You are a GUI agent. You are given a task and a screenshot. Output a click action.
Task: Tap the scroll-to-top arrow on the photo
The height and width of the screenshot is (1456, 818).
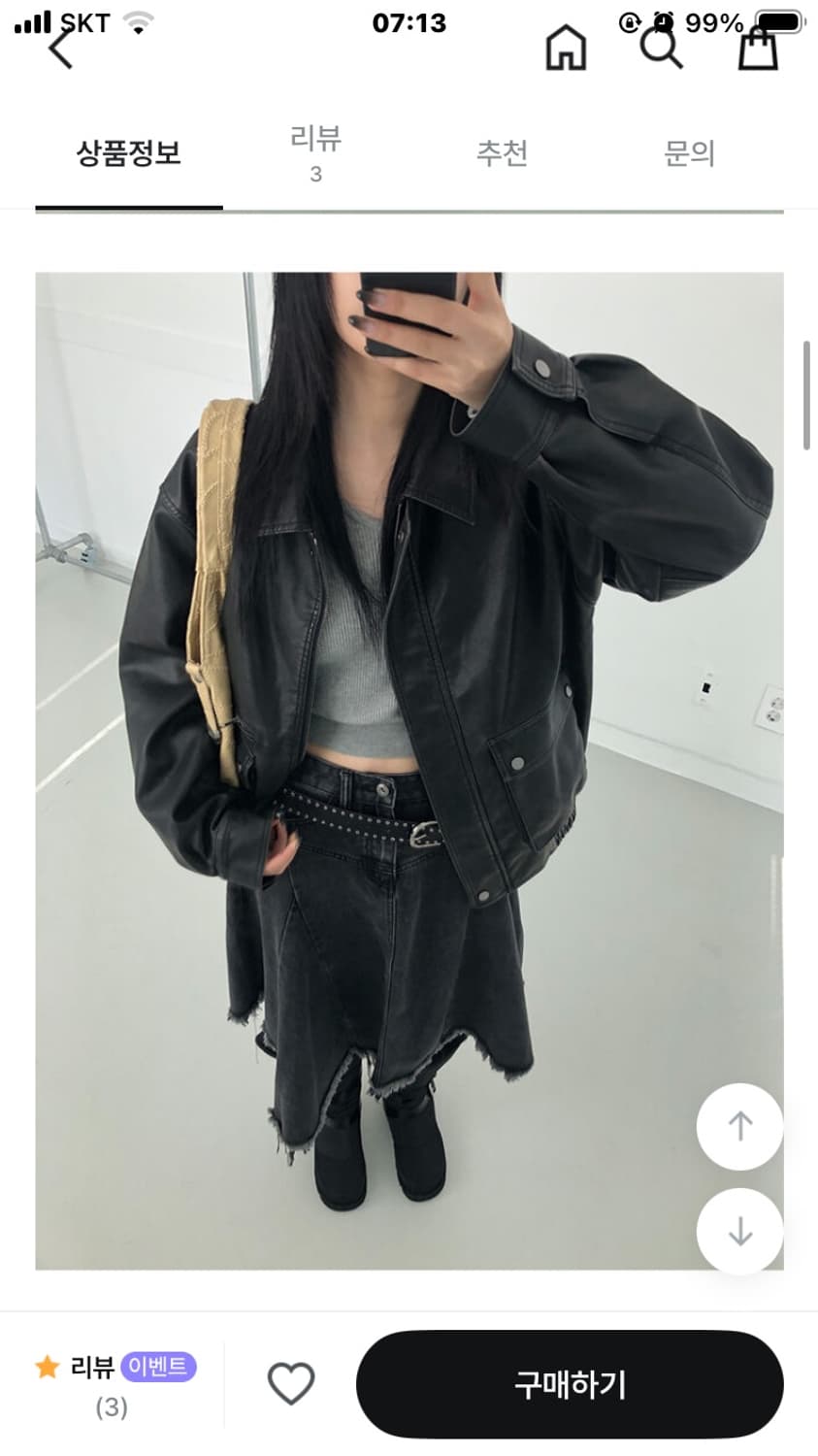pyautogui.click(x=739, y=1128)
